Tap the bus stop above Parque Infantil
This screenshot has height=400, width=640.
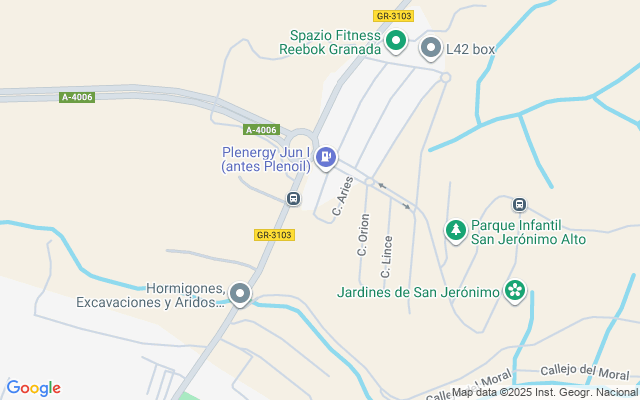pos(519,205)
